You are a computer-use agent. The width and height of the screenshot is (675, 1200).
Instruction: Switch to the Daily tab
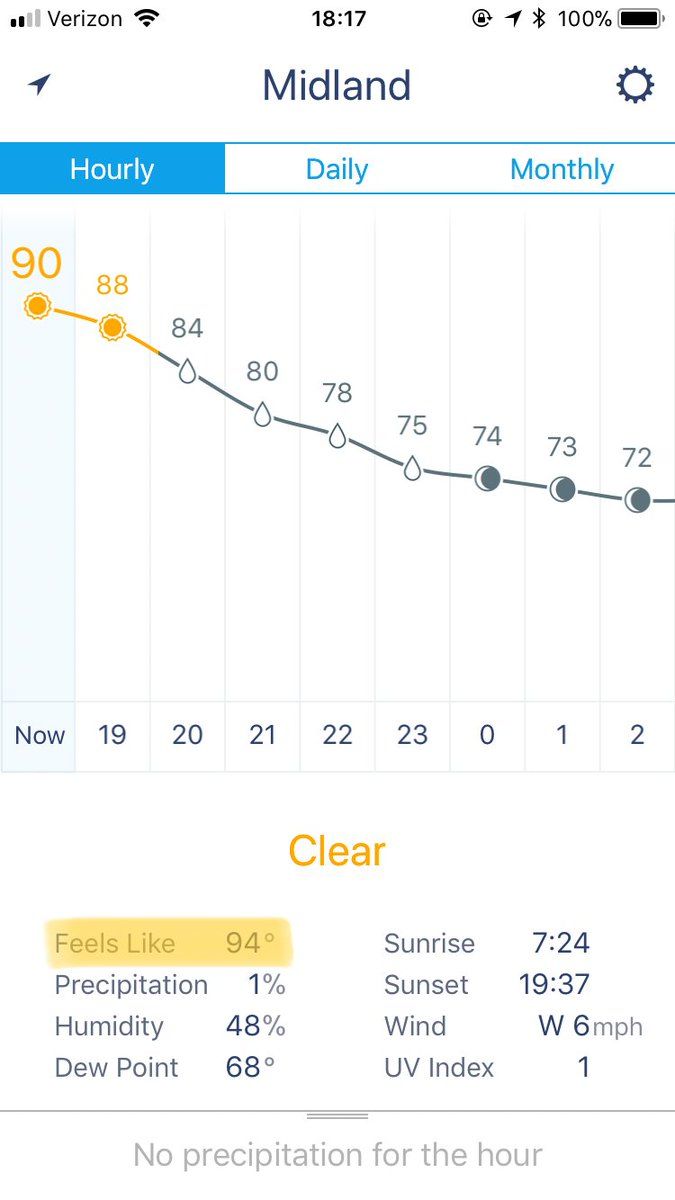tap(337, 169)
